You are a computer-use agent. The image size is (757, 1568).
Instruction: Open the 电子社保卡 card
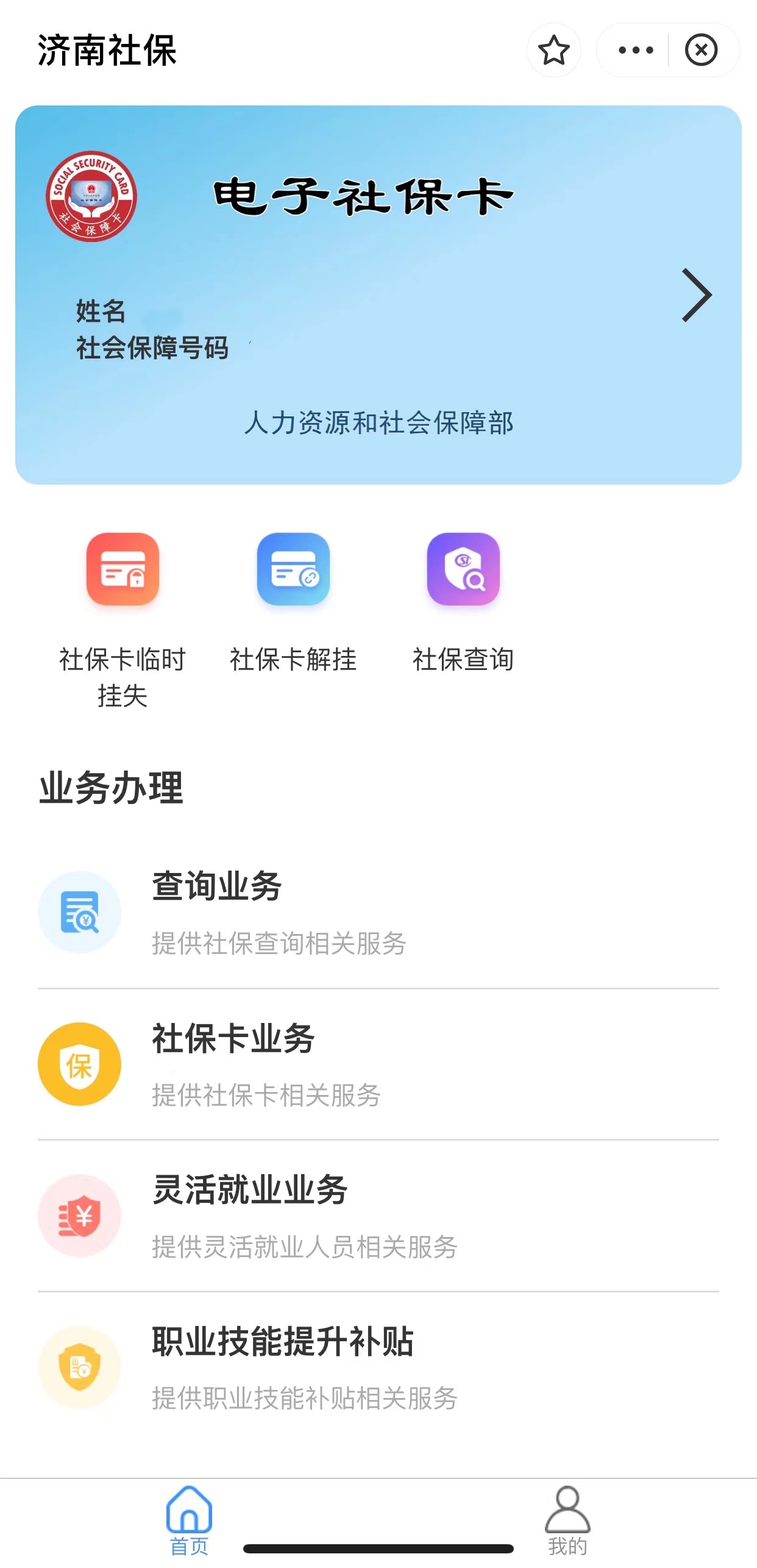coord(378,295)
